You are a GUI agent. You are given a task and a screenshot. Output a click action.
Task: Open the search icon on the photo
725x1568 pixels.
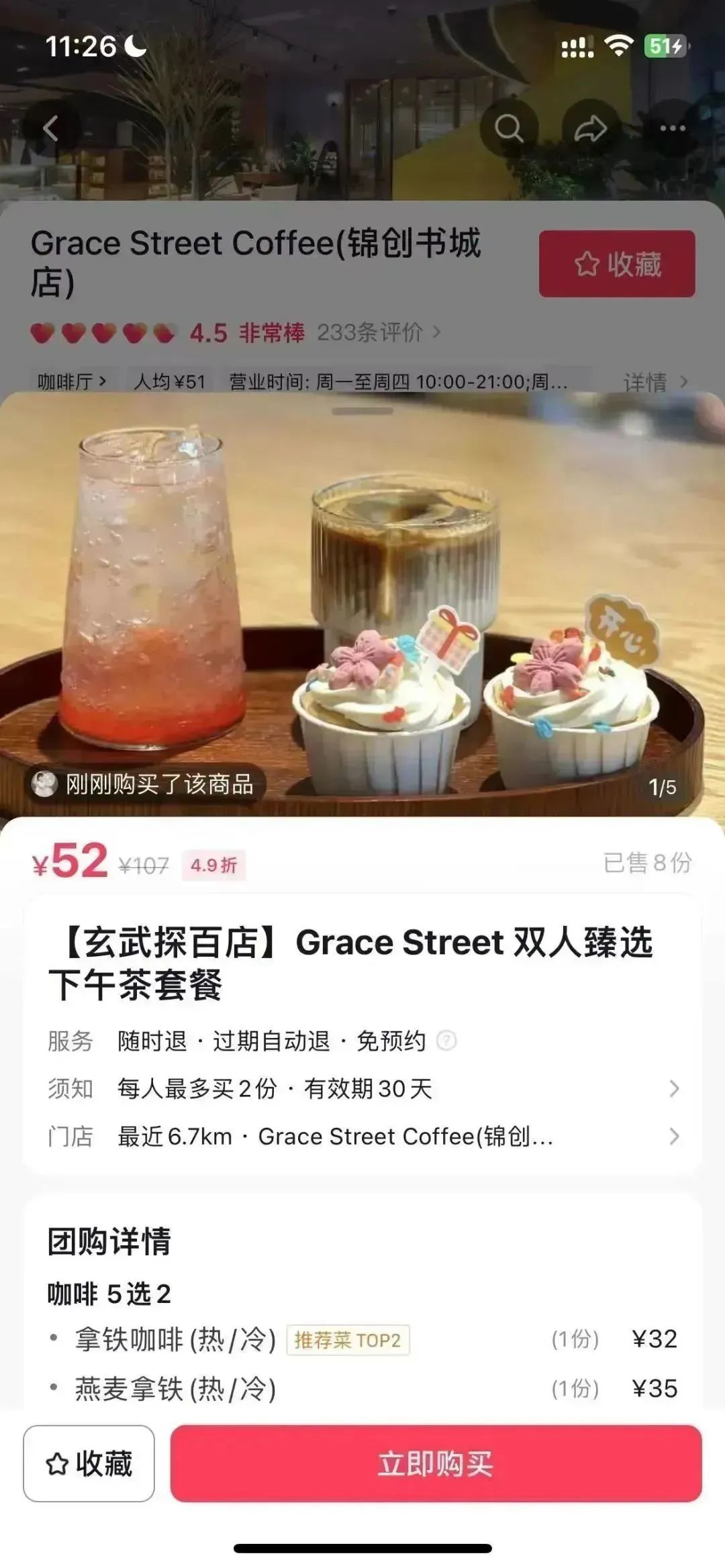(x=510, y=129)
